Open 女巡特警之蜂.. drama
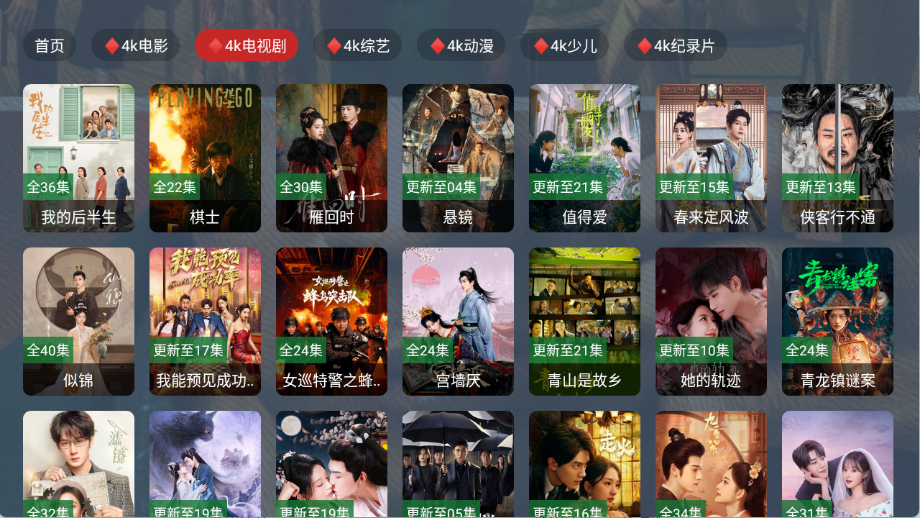 [x=331, y=321]
